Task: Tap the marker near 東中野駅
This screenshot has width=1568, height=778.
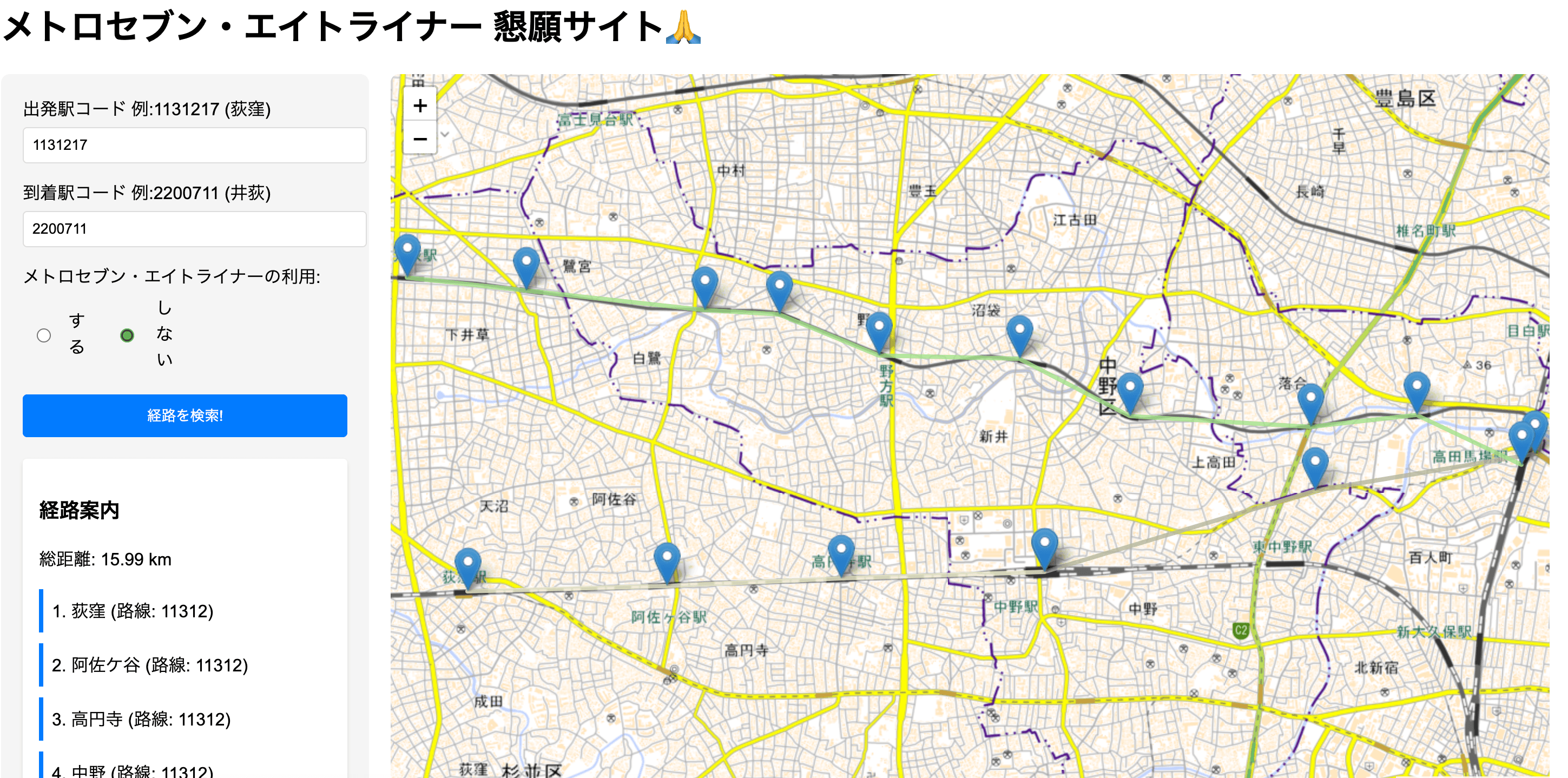Action: click(x=1315, y=466)
